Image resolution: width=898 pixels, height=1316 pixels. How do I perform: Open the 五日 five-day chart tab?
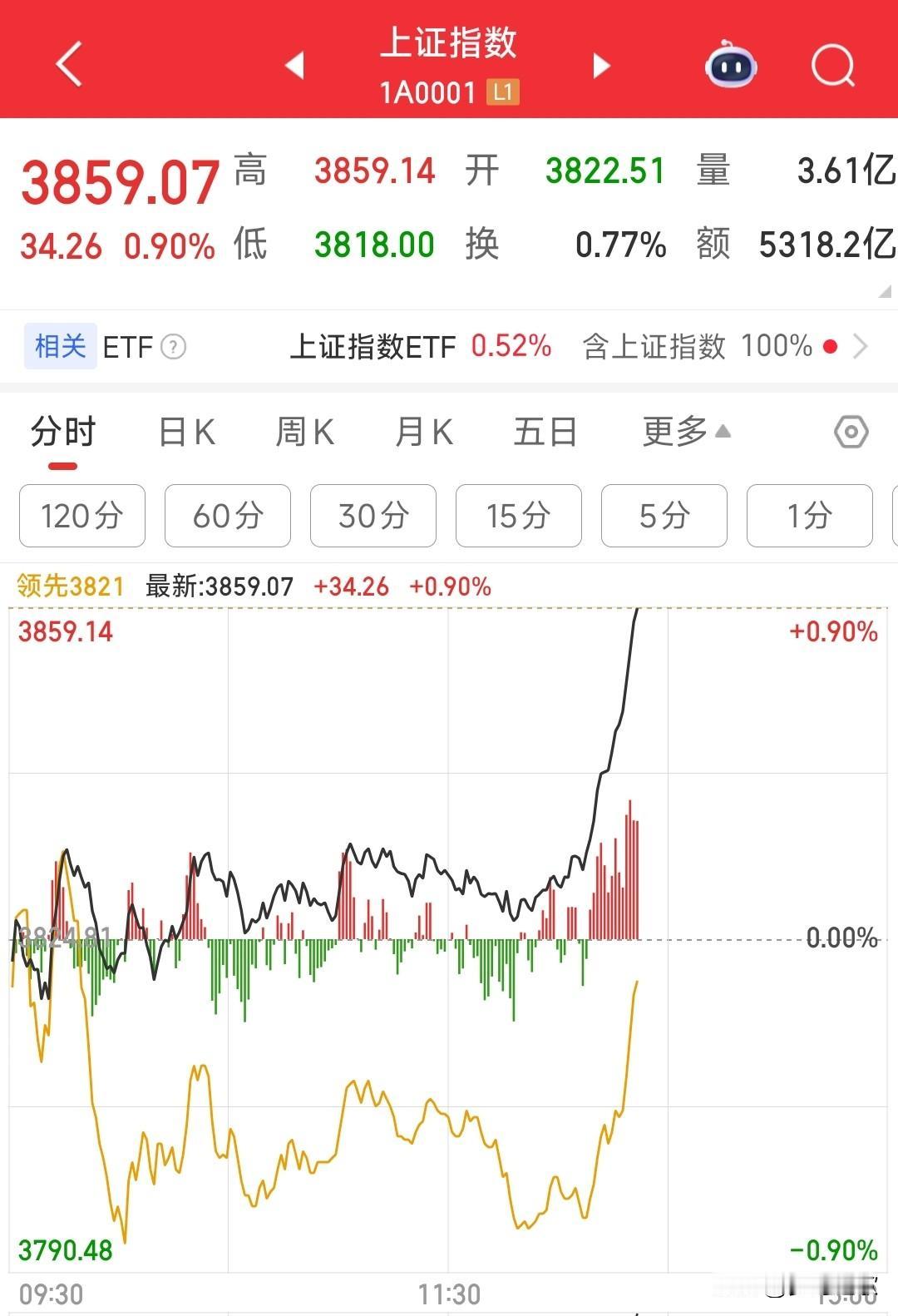click(545, 432)
